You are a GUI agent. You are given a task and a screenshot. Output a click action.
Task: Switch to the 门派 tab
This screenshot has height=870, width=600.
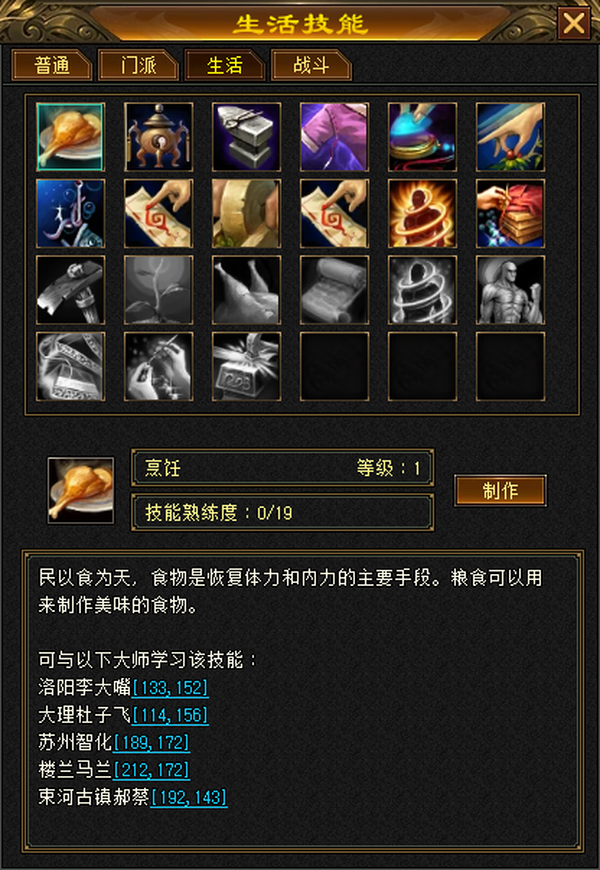[138, 65]
